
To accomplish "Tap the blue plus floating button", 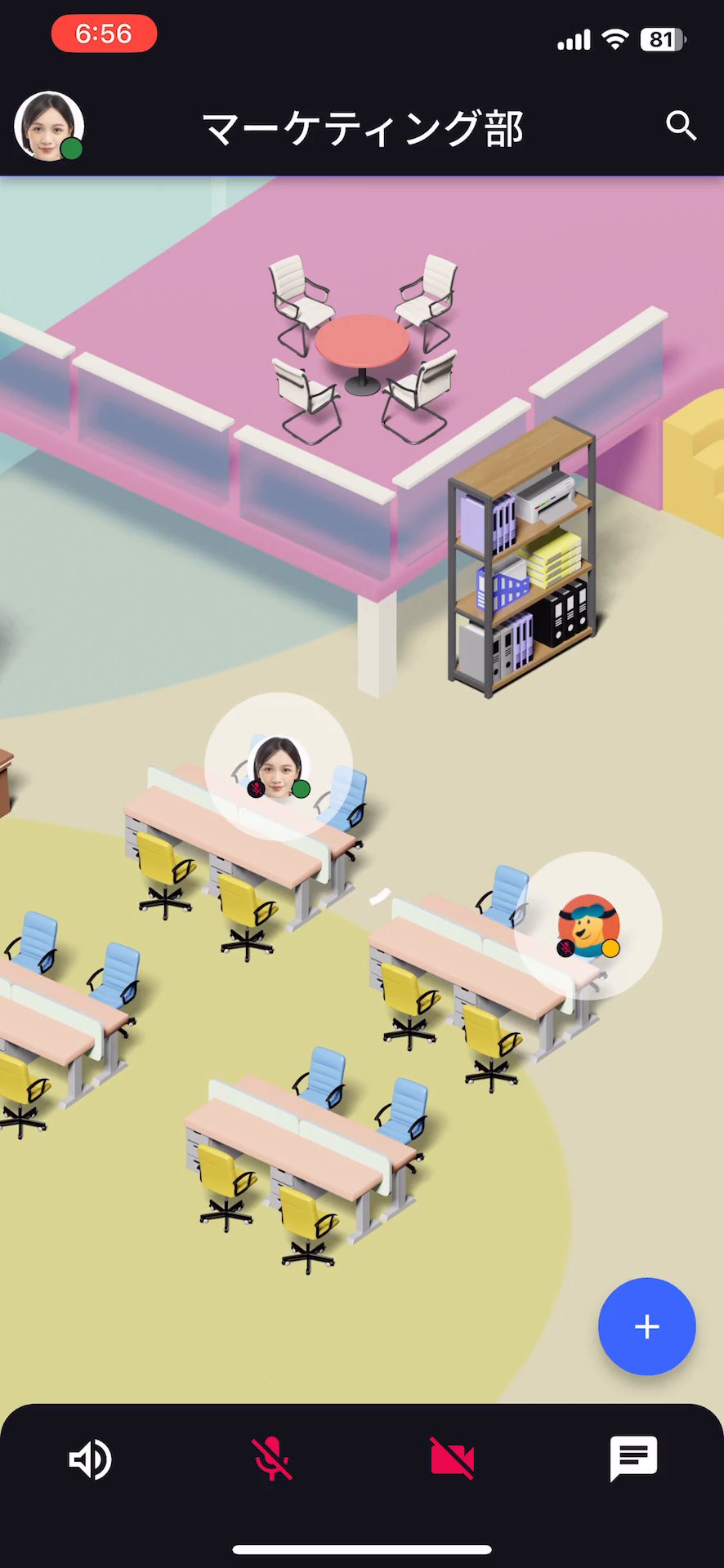I will coord(646,1326).
